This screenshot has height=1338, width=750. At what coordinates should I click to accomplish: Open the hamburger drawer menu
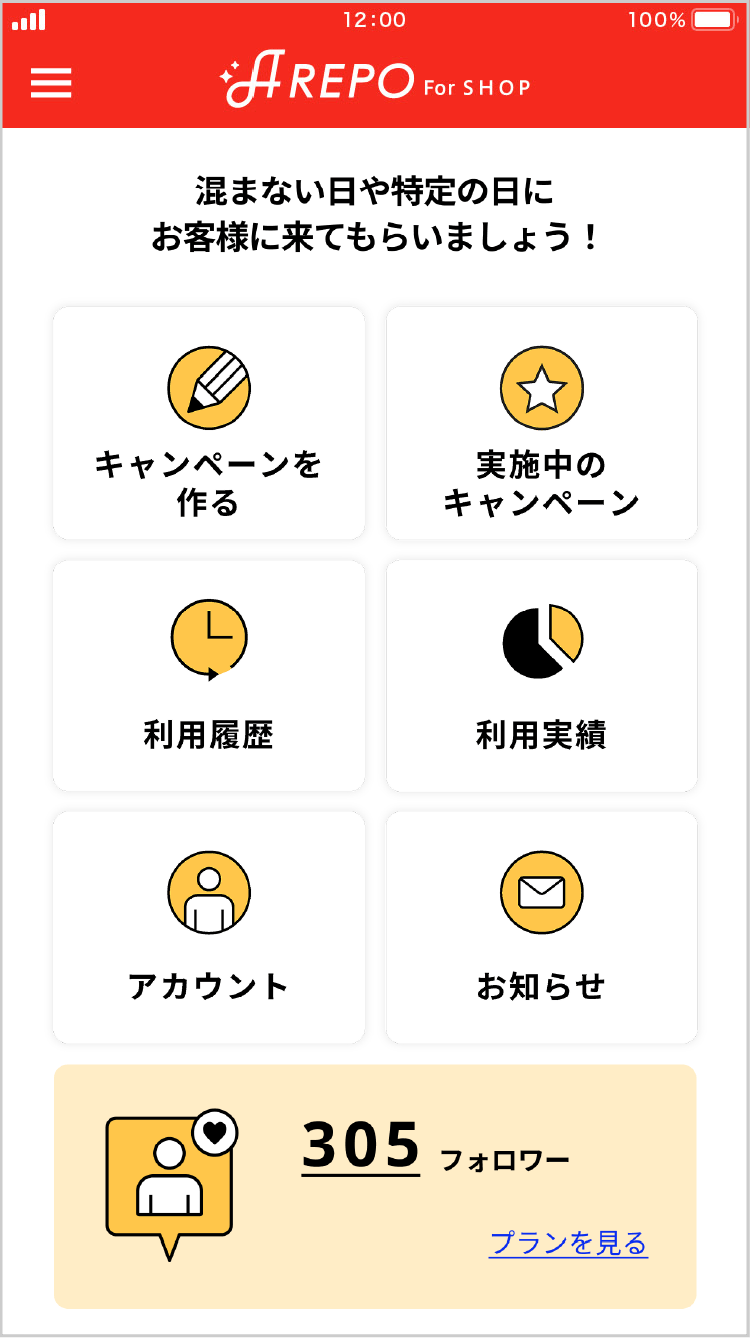[x=51, y=83]
